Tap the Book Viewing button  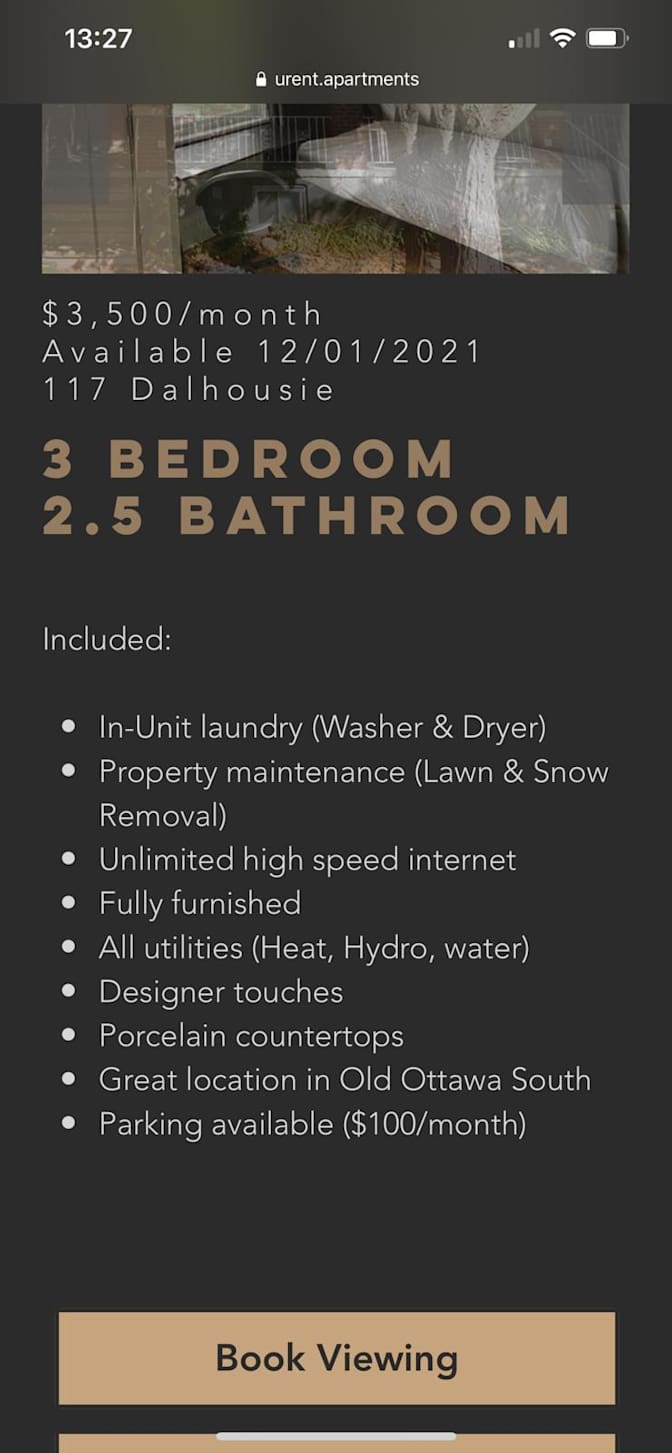pos(336,1358)
